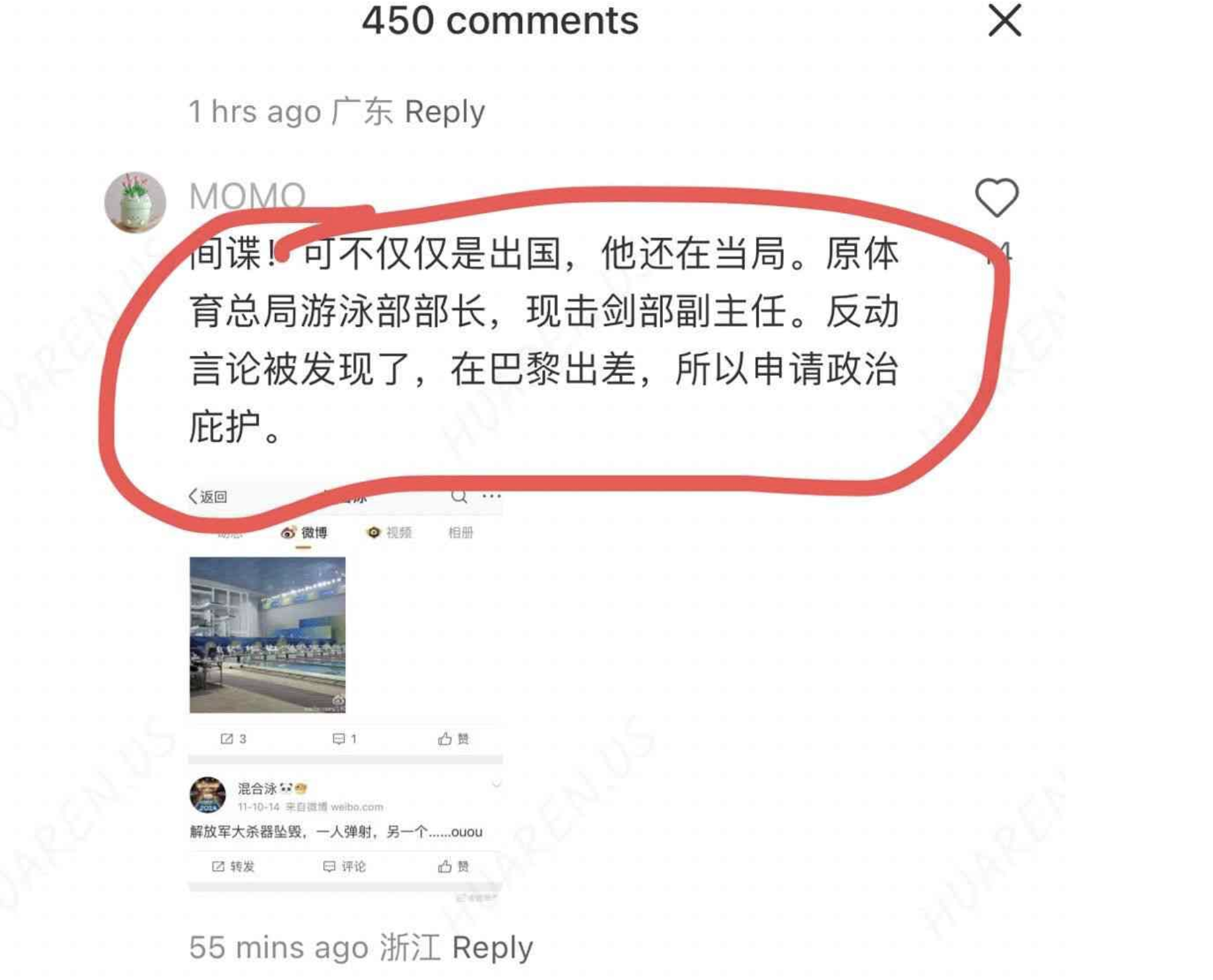
Task: Reply to the 55 mins ago comment
Action: tap(492, 947)
